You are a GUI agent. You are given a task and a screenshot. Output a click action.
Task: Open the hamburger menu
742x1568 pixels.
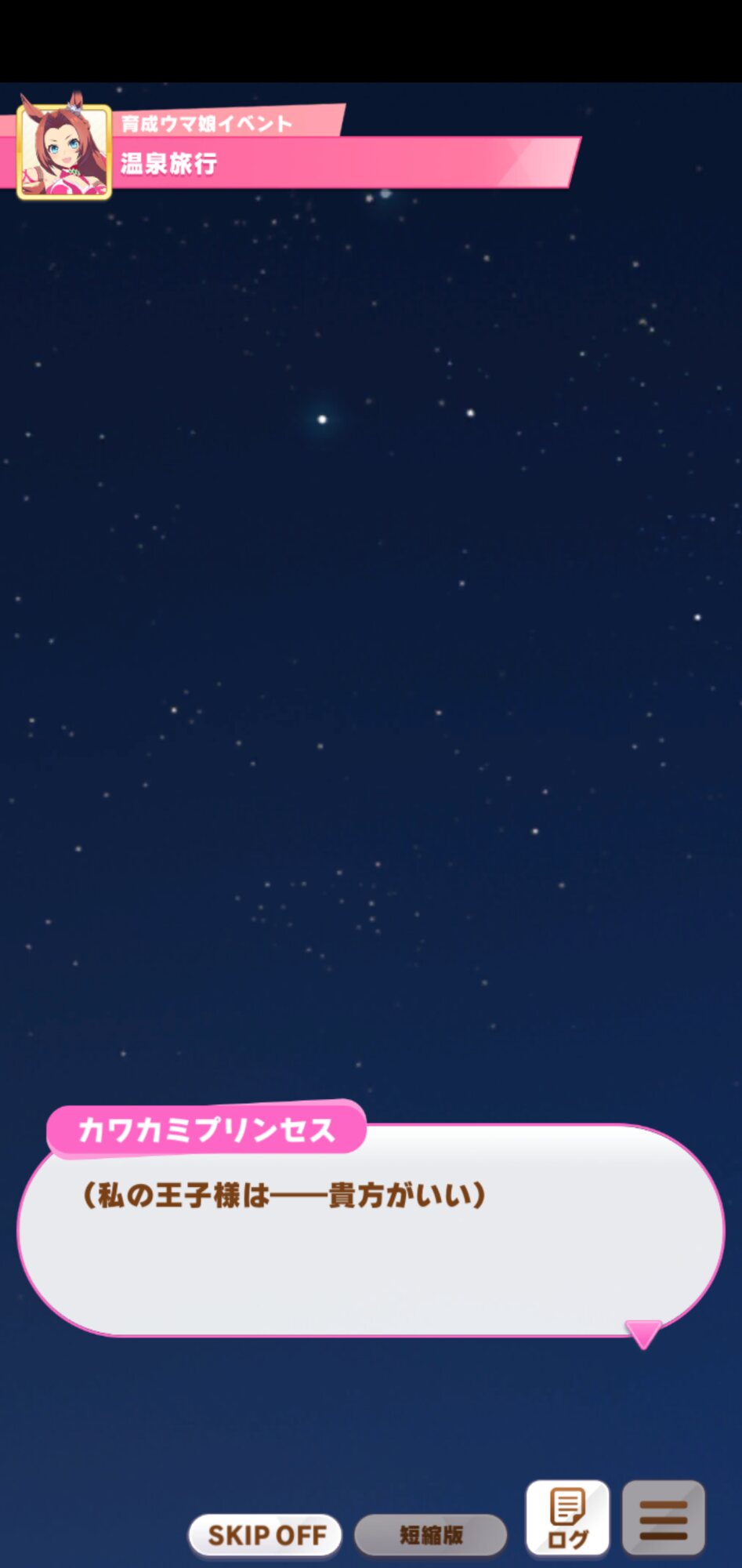pos(664,1518)
